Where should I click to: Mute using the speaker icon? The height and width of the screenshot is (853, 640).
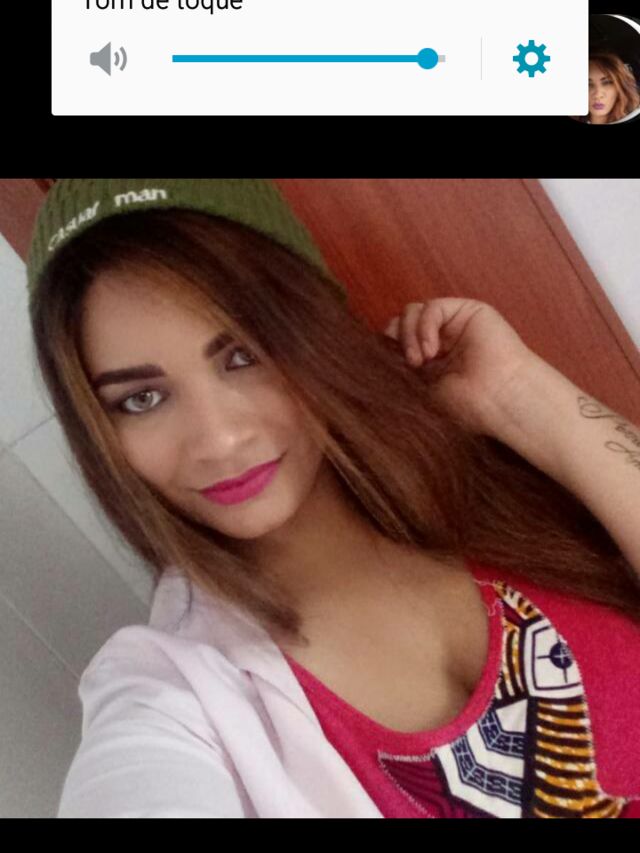(x=108, y=59)
